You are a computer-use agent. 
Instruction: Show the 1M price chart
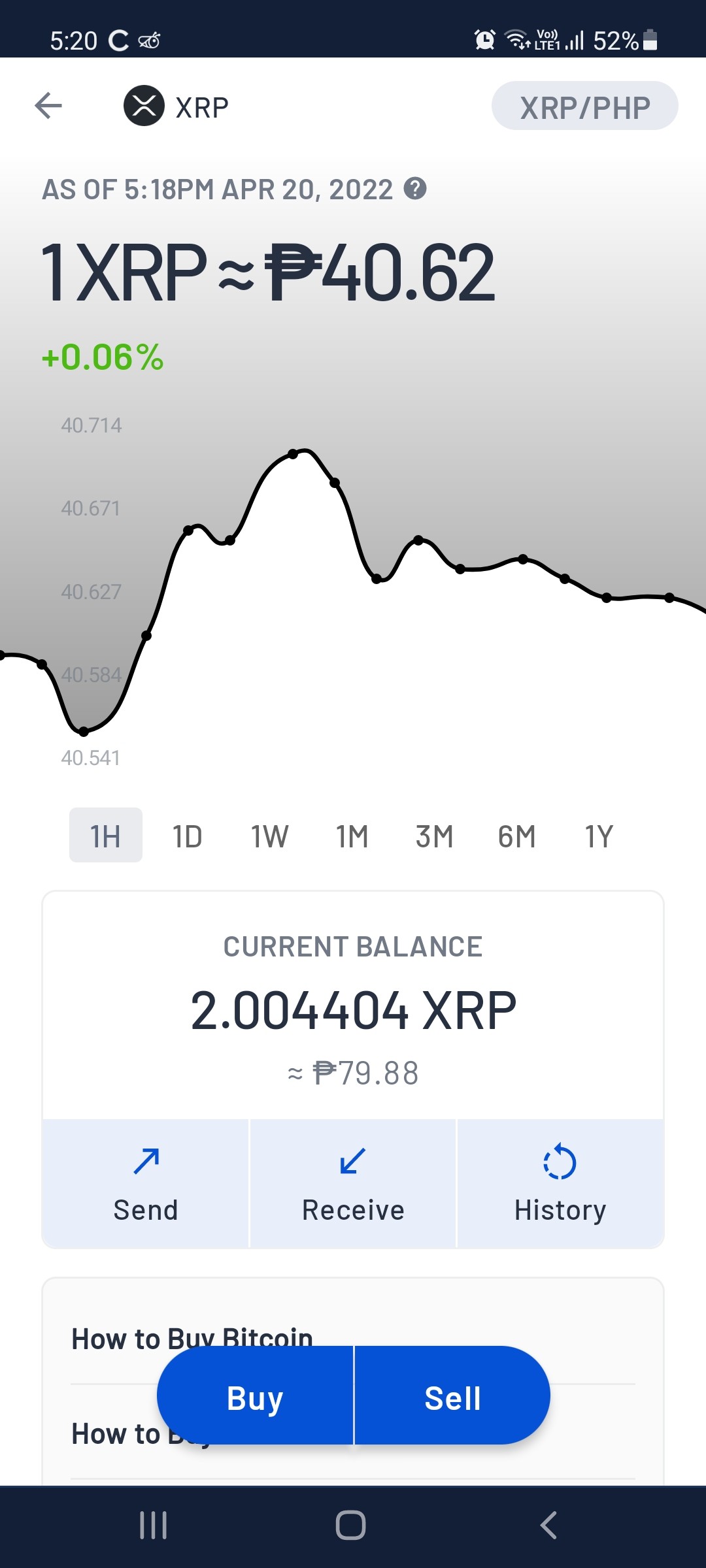pos(352,835)
